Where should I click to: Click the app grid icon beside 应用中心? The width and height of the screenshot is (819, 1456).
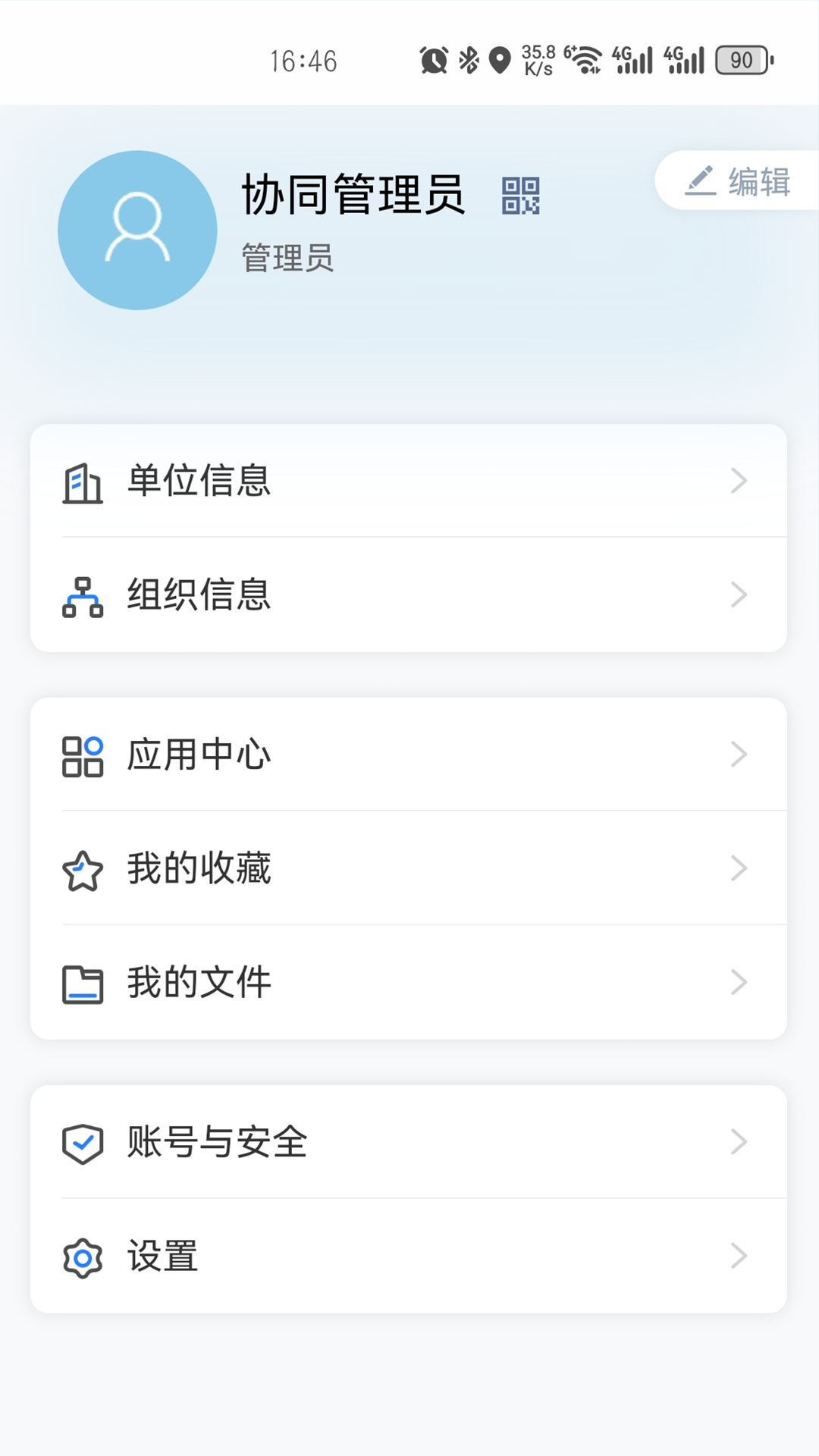tap(82, 755)
